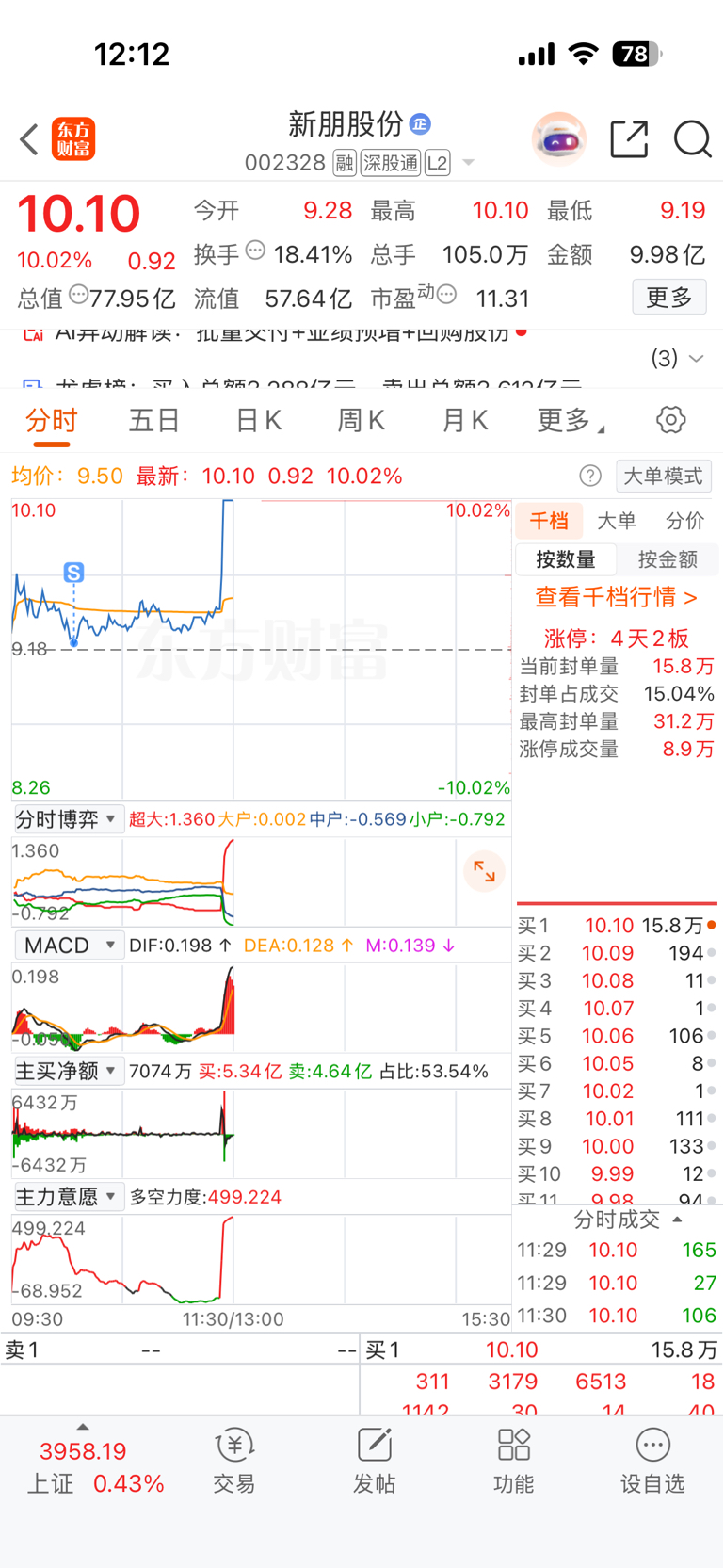Expand the chart to full screen
The width and height of the screenshot is (724, 1568).
[484, 872]
